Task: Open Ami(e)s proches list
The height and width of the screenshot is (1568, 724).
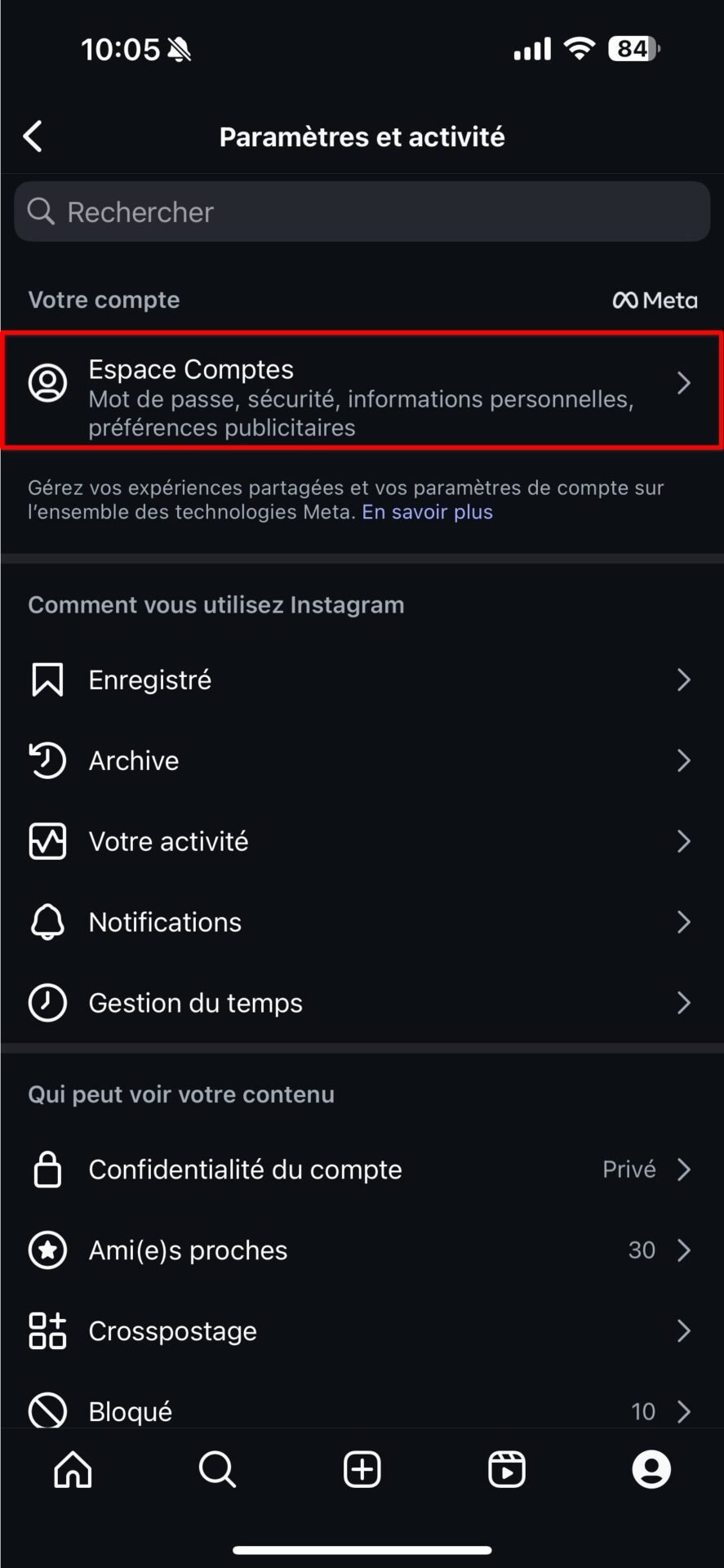Action: (x=362, y=1250)
